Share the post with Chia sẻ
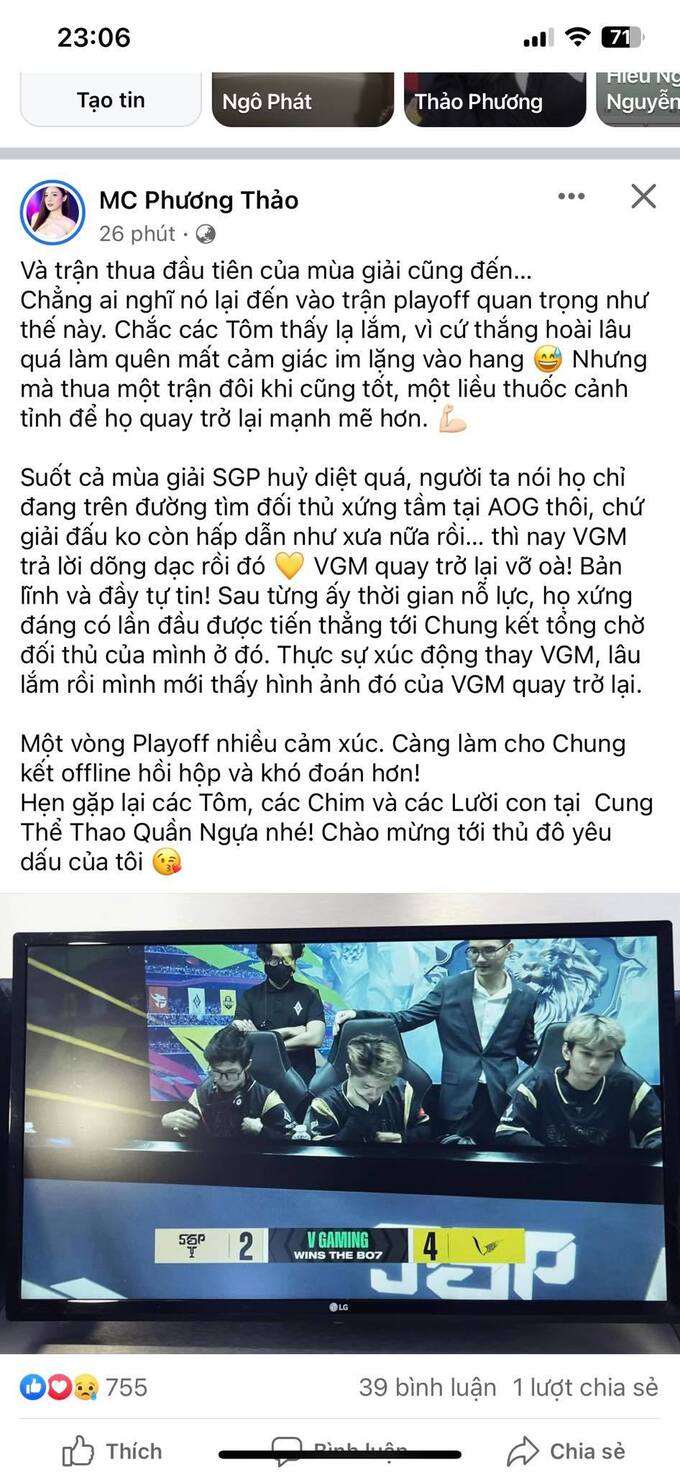Image resolution: width=680 pixels, height=1472 pixels. (x=566, y=1451)
